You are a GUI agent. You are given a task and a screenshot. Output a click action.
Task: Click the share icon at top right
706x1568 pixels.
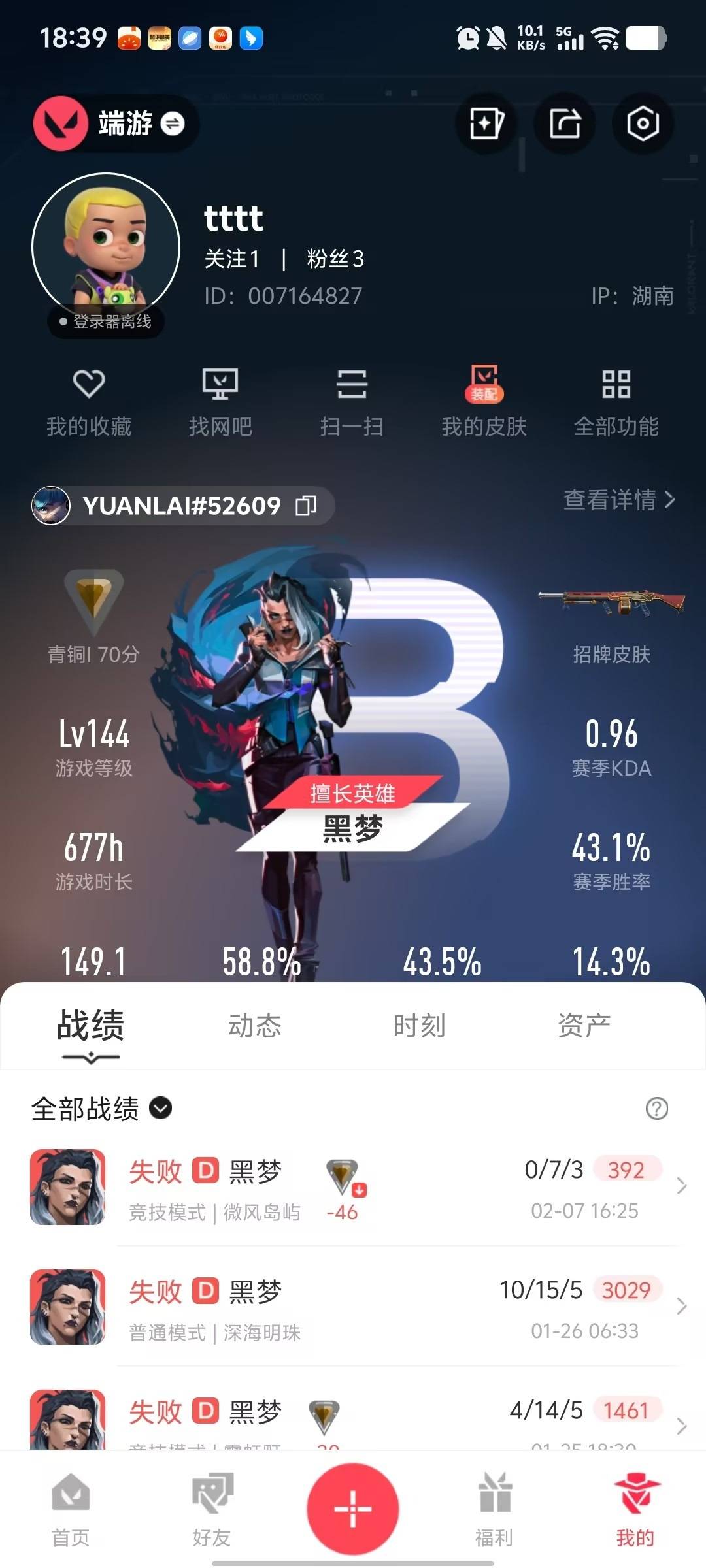coord(564,124)
